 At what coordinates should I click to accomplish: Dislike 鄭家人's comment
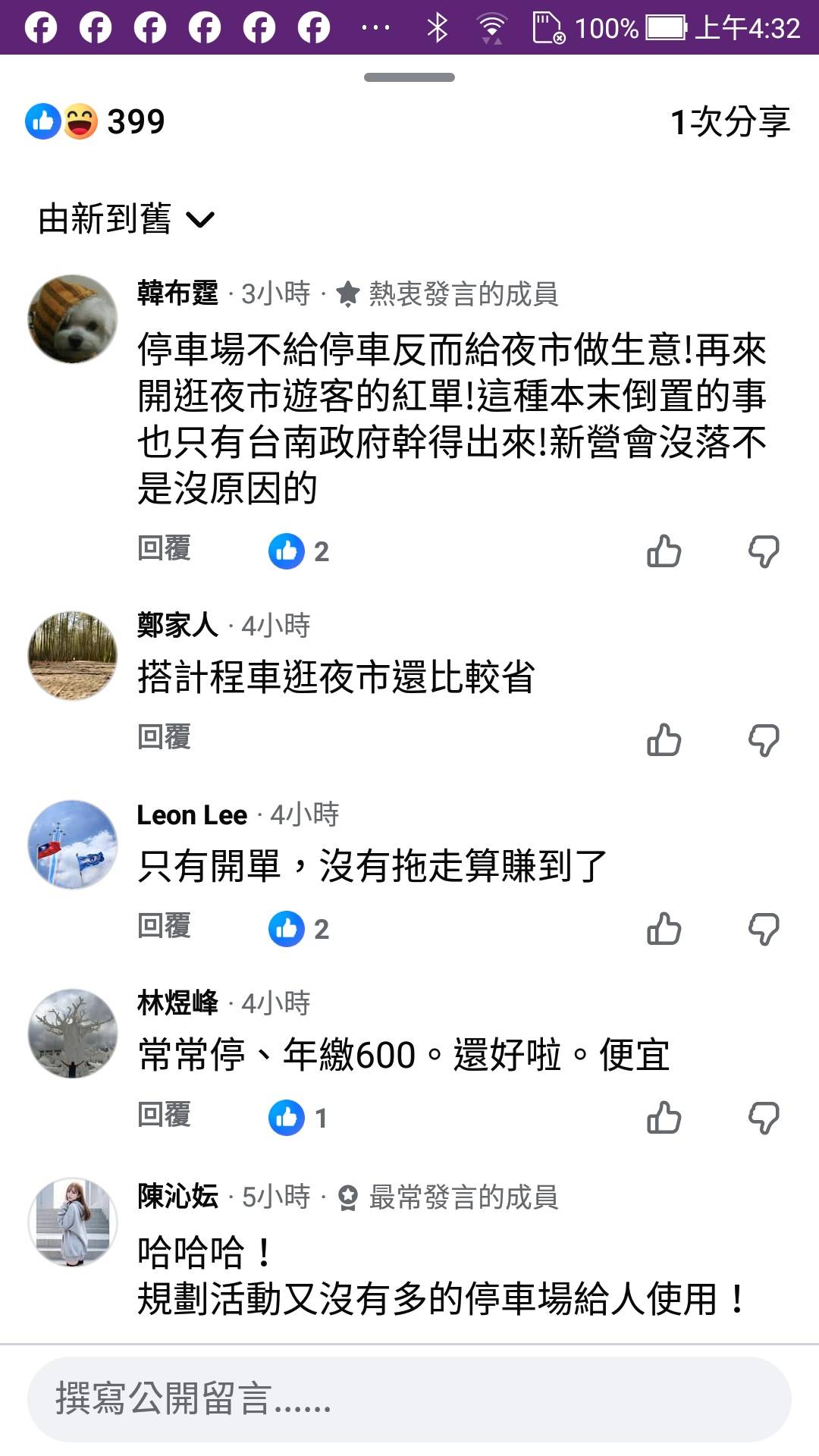[x=763, y=740]
